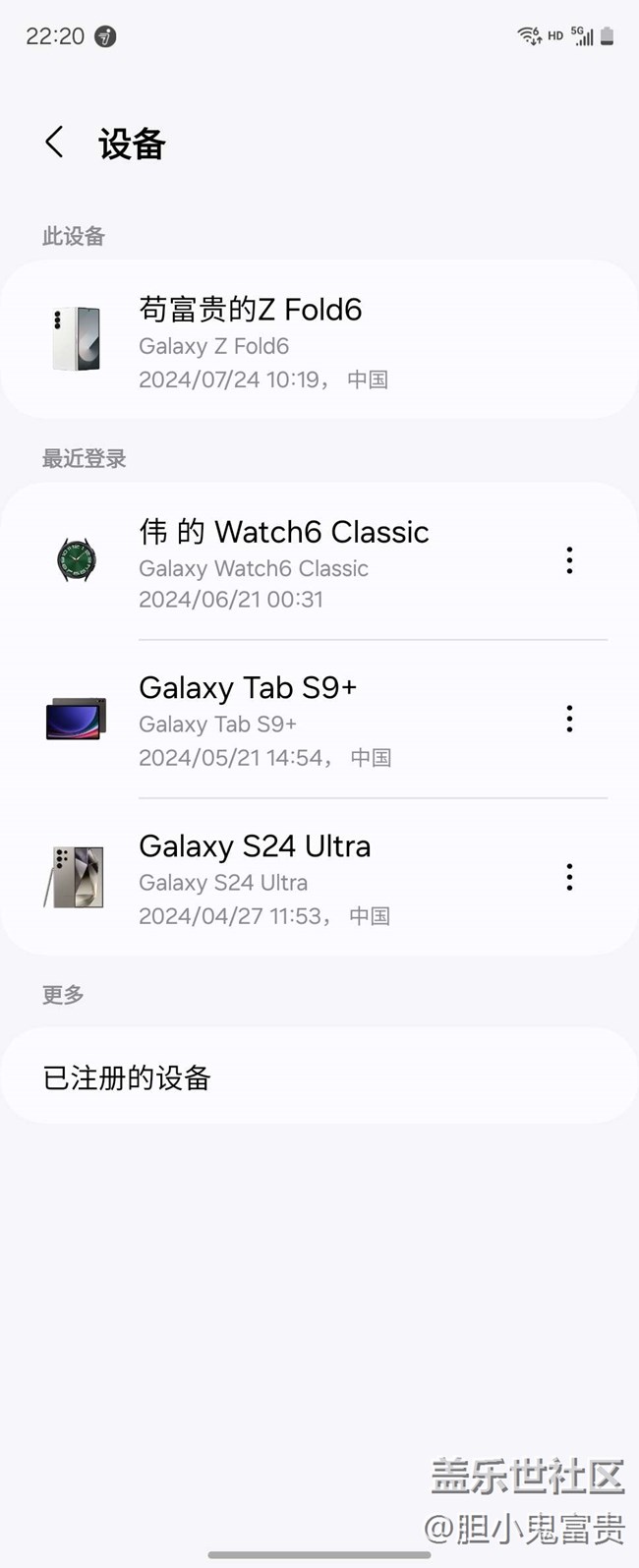This screenshot has height=1568, width=639.
Task: Open the Watch6 Classic device row
Action: [x=295, y=562]
